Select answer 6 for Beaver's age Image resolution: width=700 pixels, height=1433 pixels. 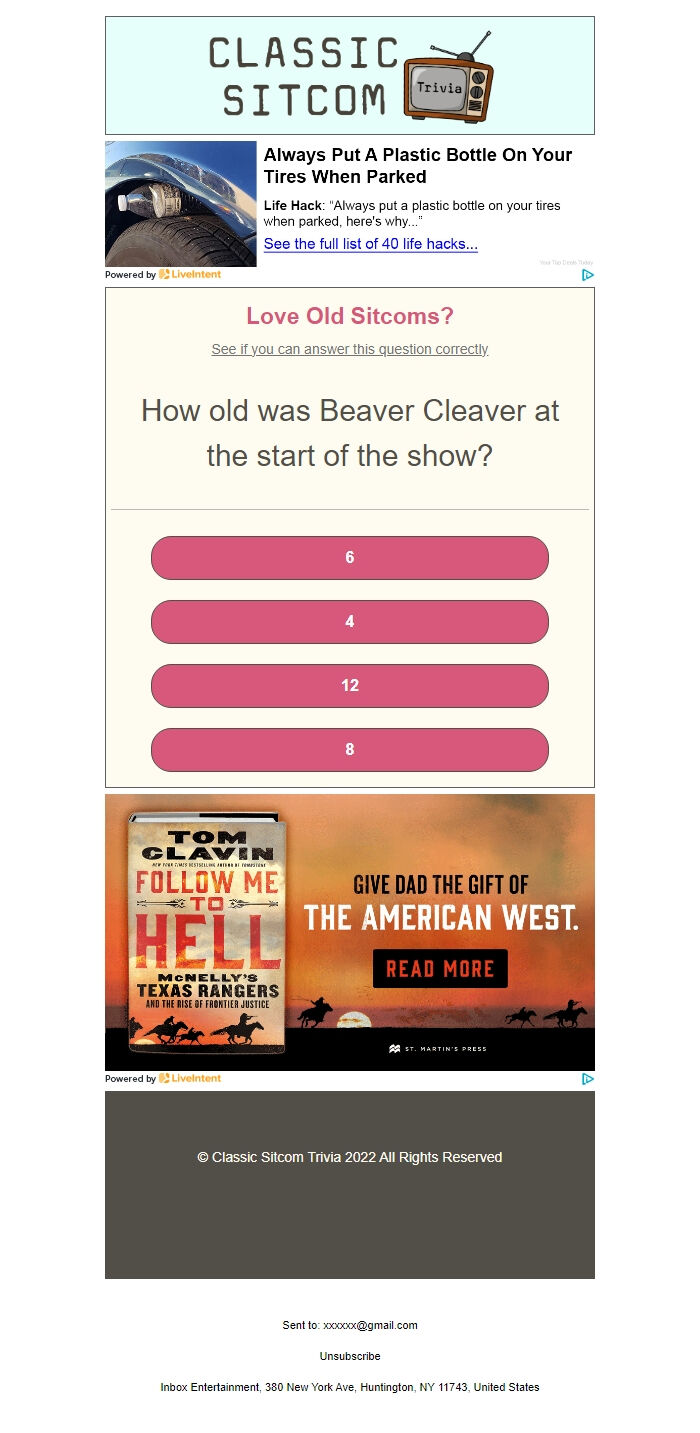click(349, 558)
